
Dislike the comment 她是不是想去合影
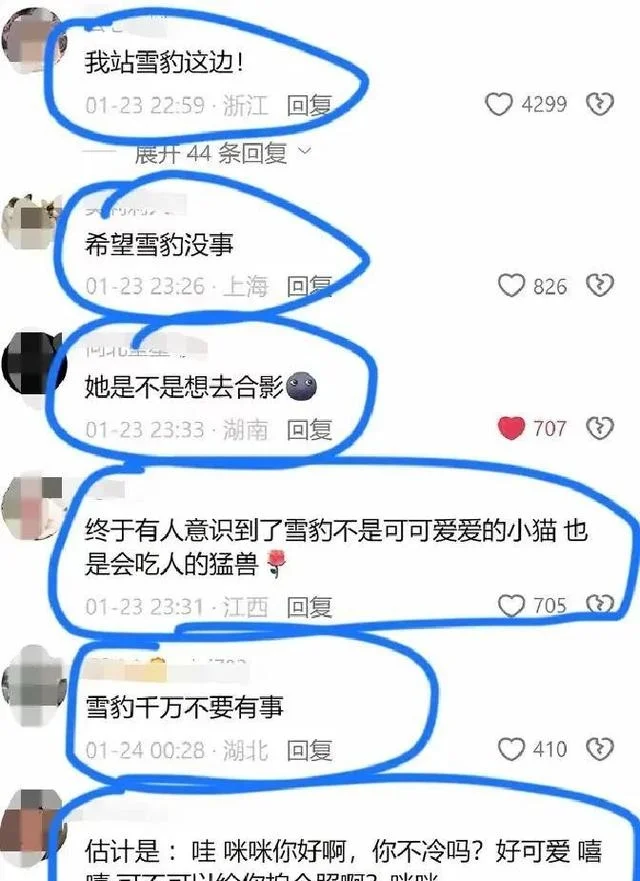[x=599, y=429]
